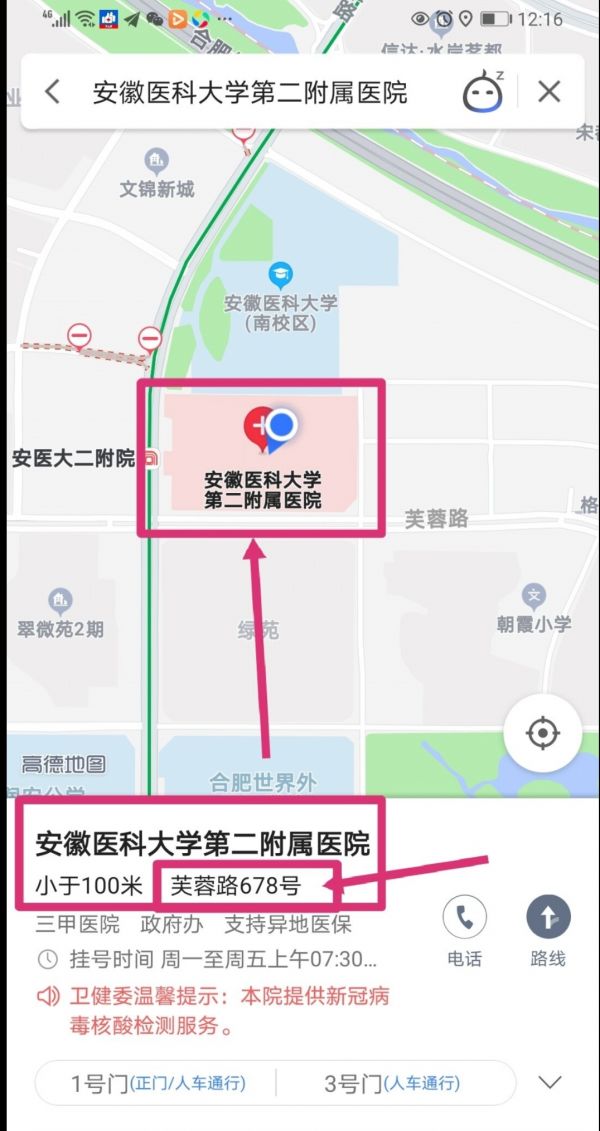Tap the 朝霞小学 map marker

click(x=535, y=597)
